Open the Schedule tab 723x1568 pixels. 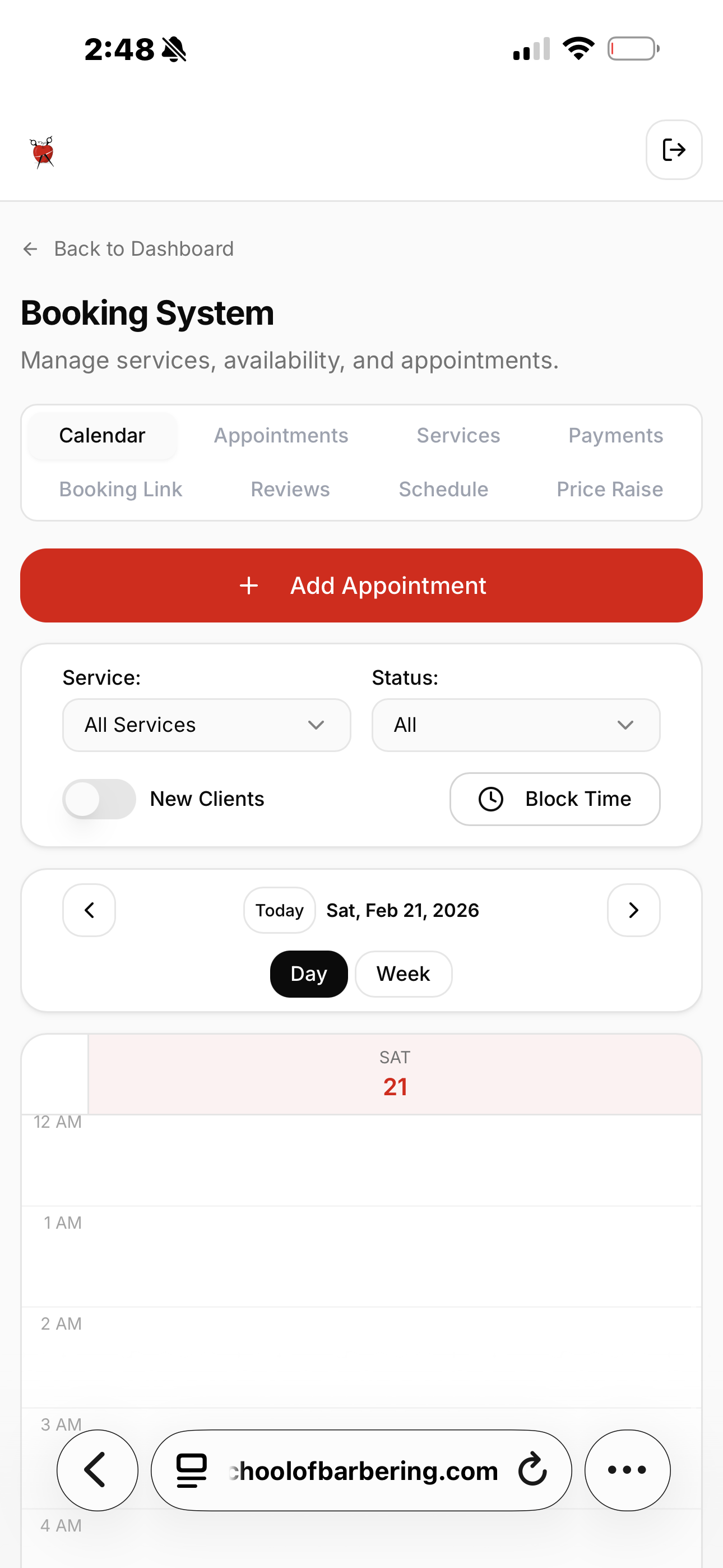click(x=443, y=490)
